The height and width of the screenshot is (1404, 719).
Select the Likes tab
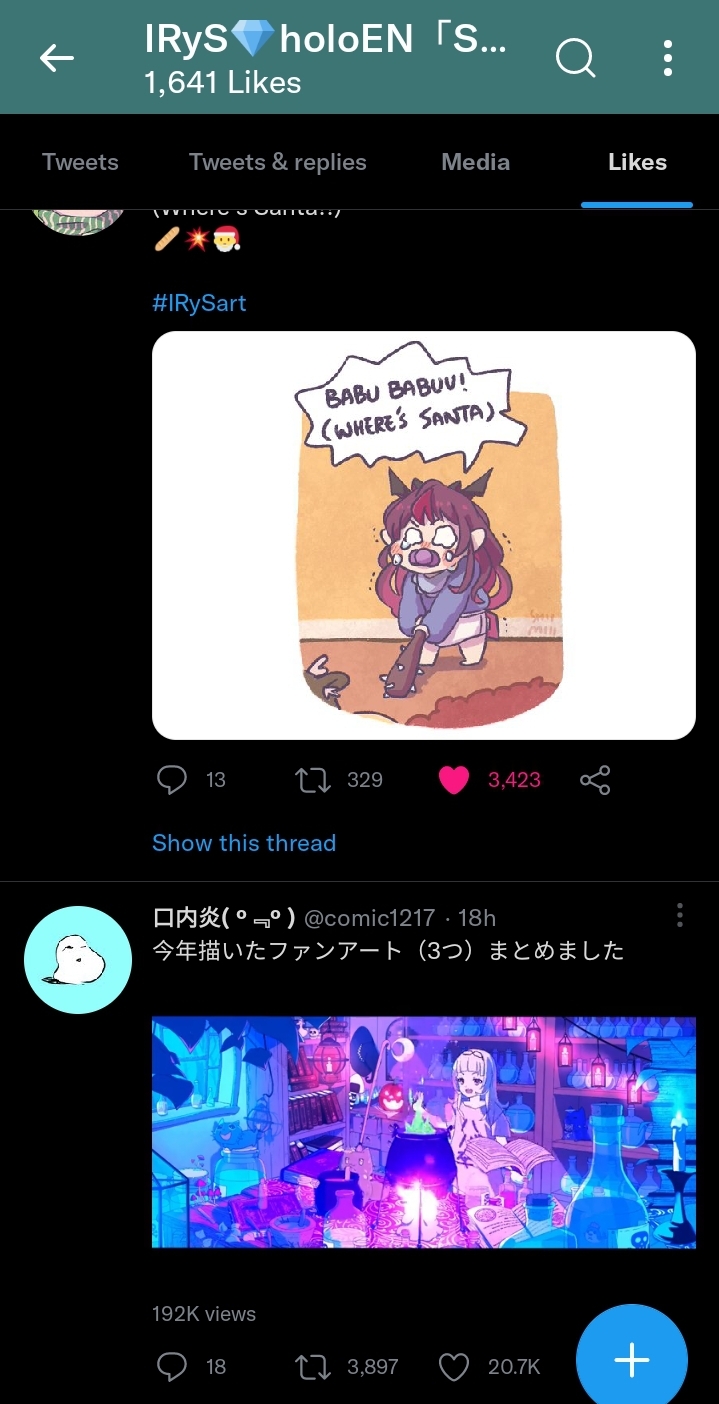coord(637,162)
